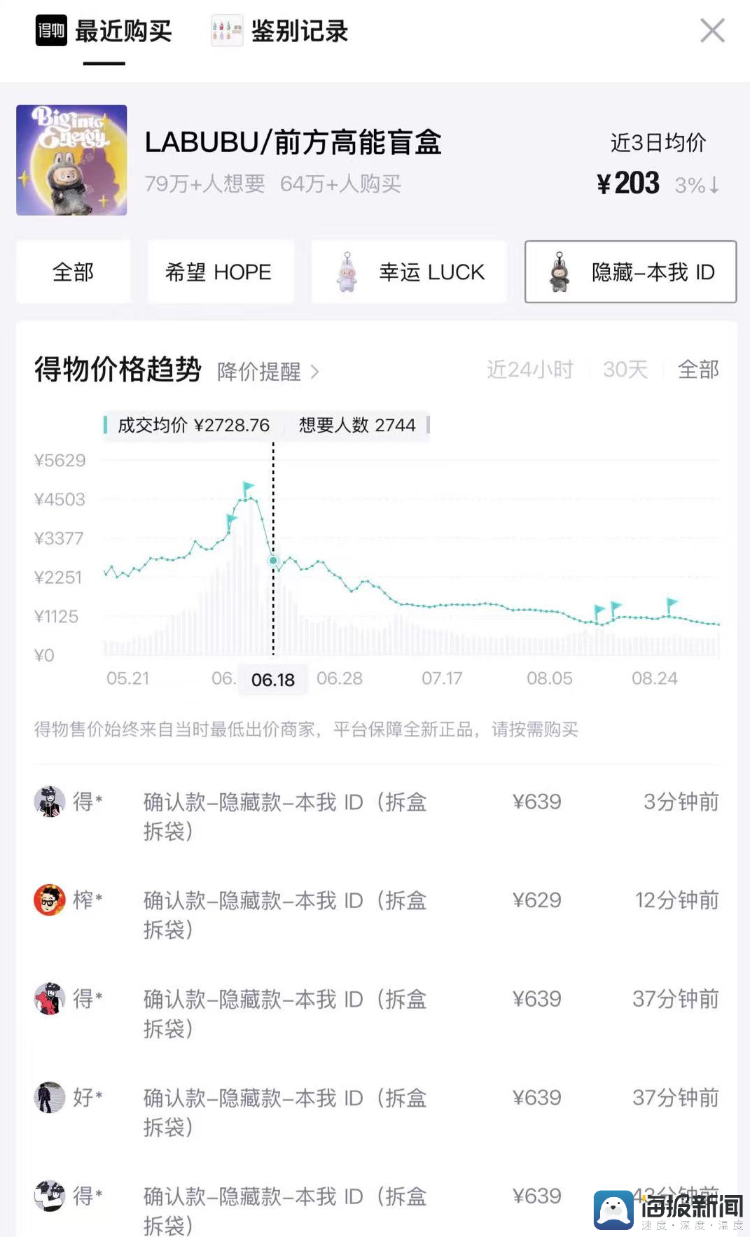Open the LABUBU blind box product image
The width and height of the screenshot is (750, 1237).
(x=72, y=160)
